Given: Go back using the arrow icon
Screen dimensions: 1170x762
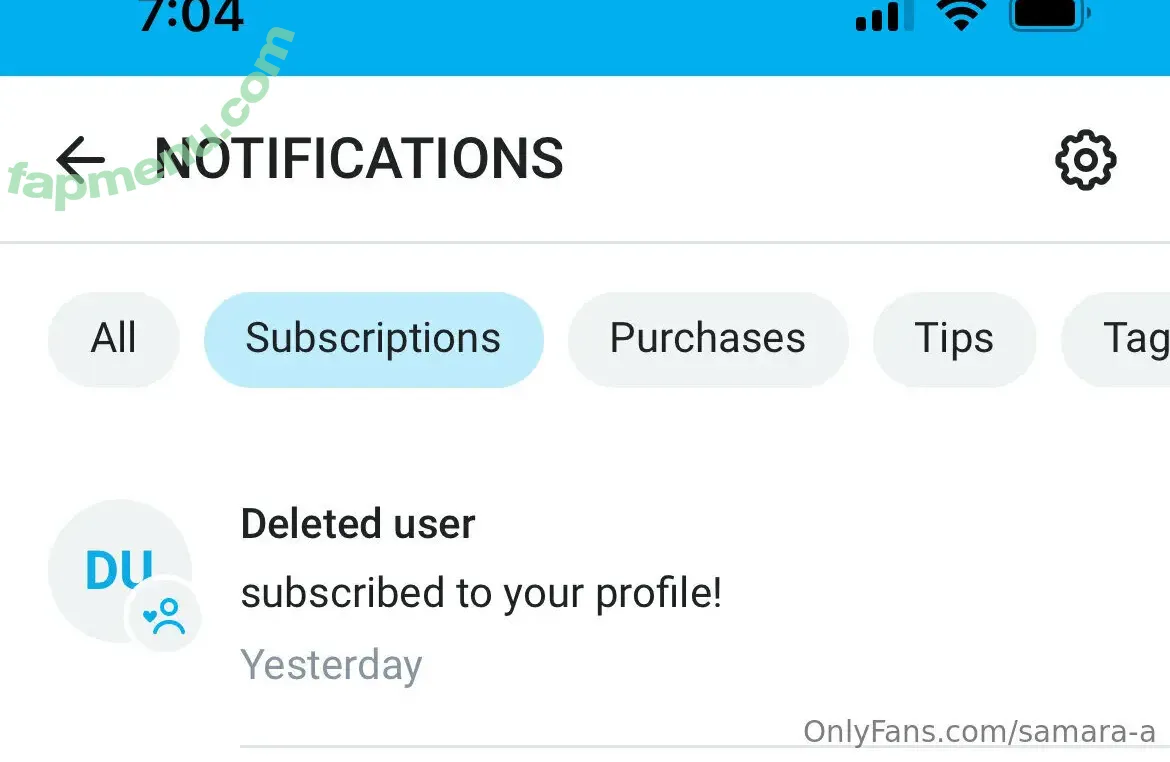Looking at the screenshot, I should 80,158.
